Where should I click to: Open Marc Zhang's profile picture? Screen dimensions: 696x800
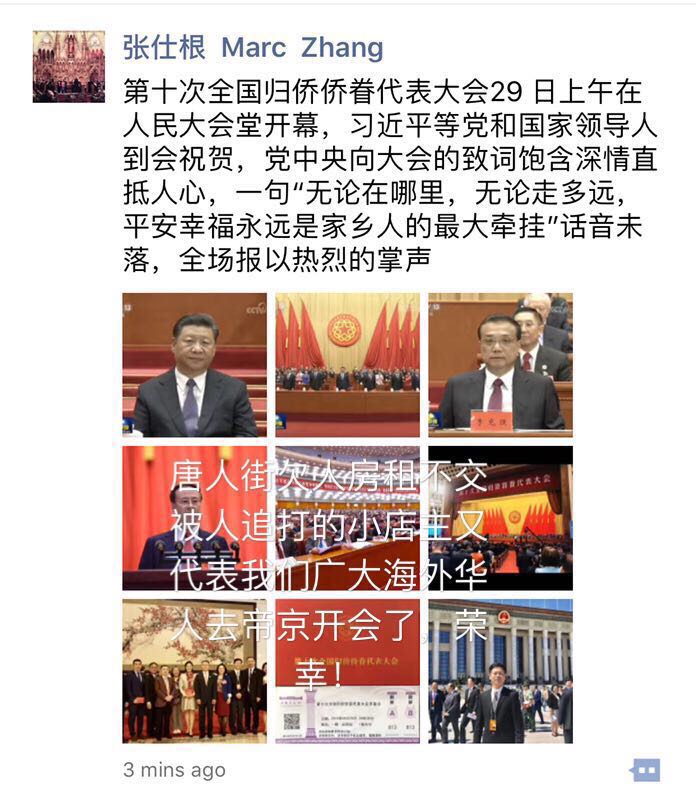(x=68, y=66)
